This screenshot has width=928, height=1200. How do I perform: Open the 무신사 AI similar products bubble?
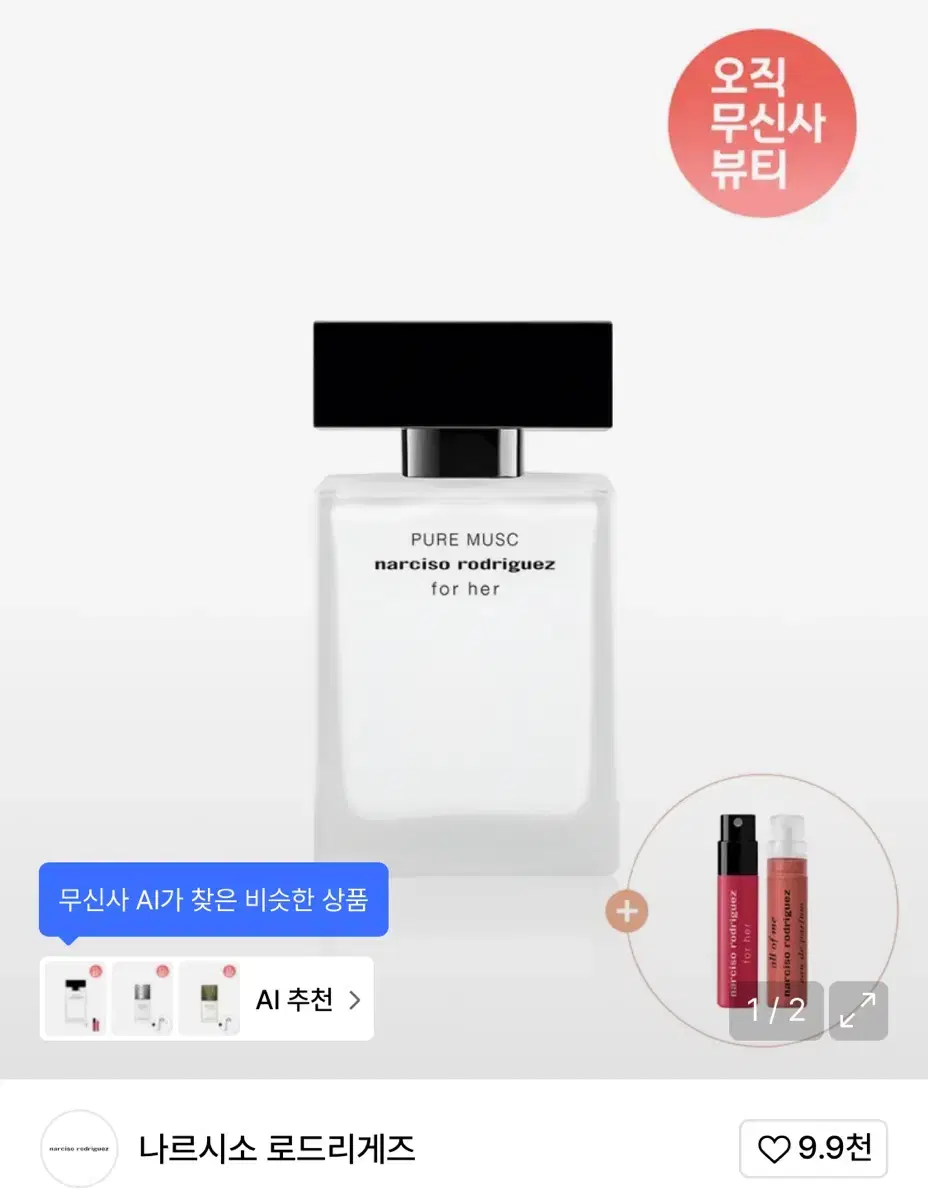(x=212, y=899)
